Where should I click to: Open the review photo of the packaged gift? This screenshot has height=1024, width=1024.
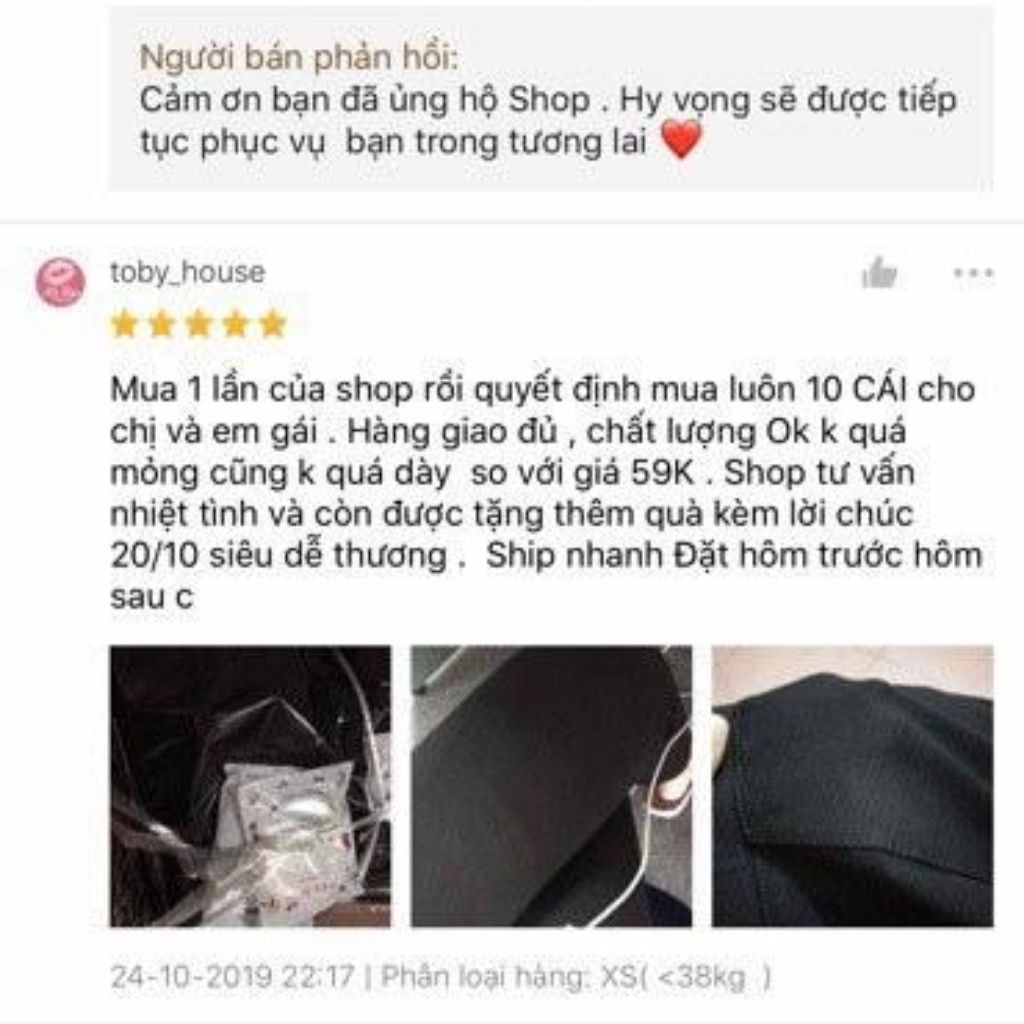click(x=250, y=786)
